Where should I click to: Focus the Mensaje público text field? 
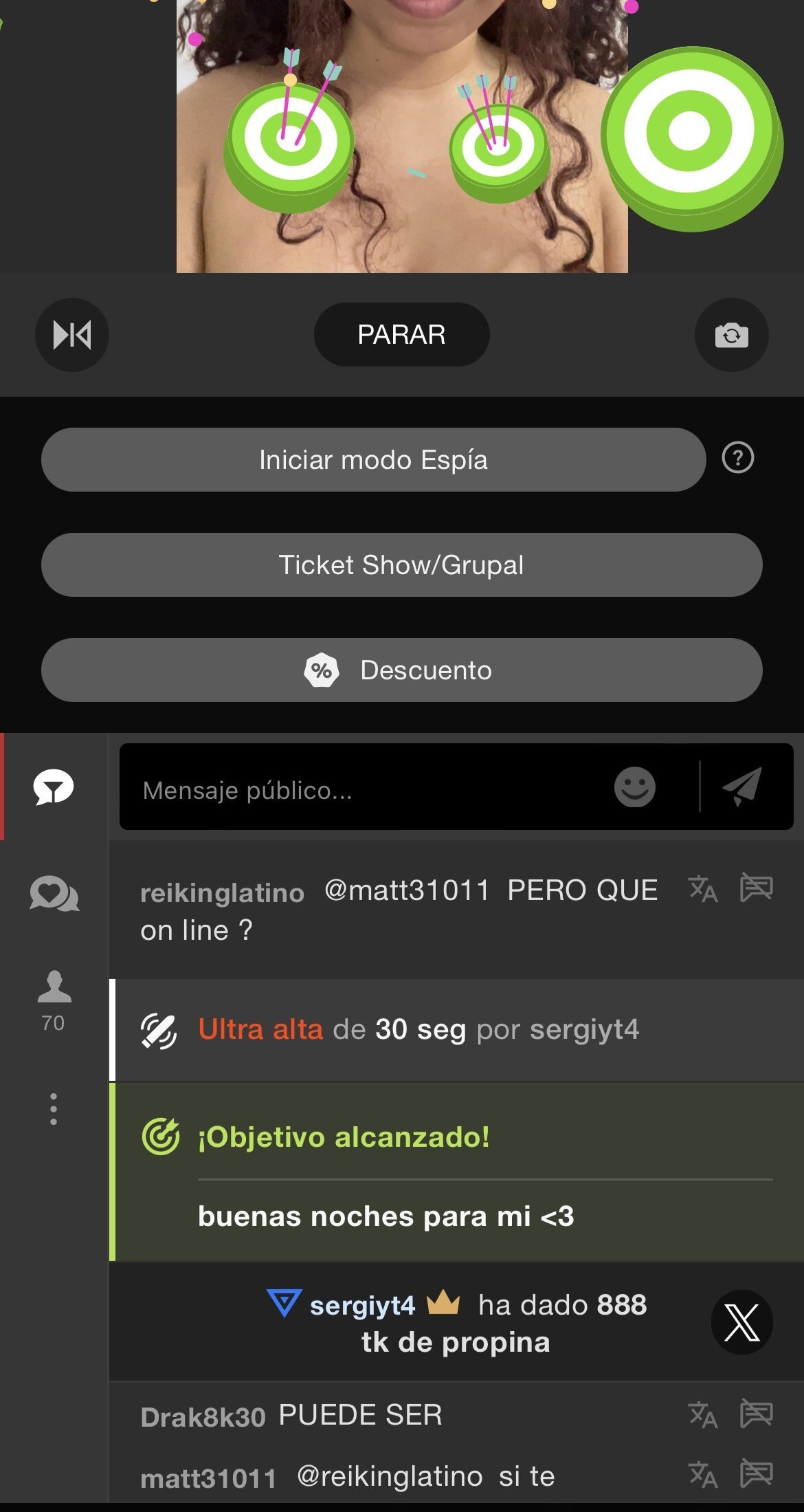tap(364, 789)
